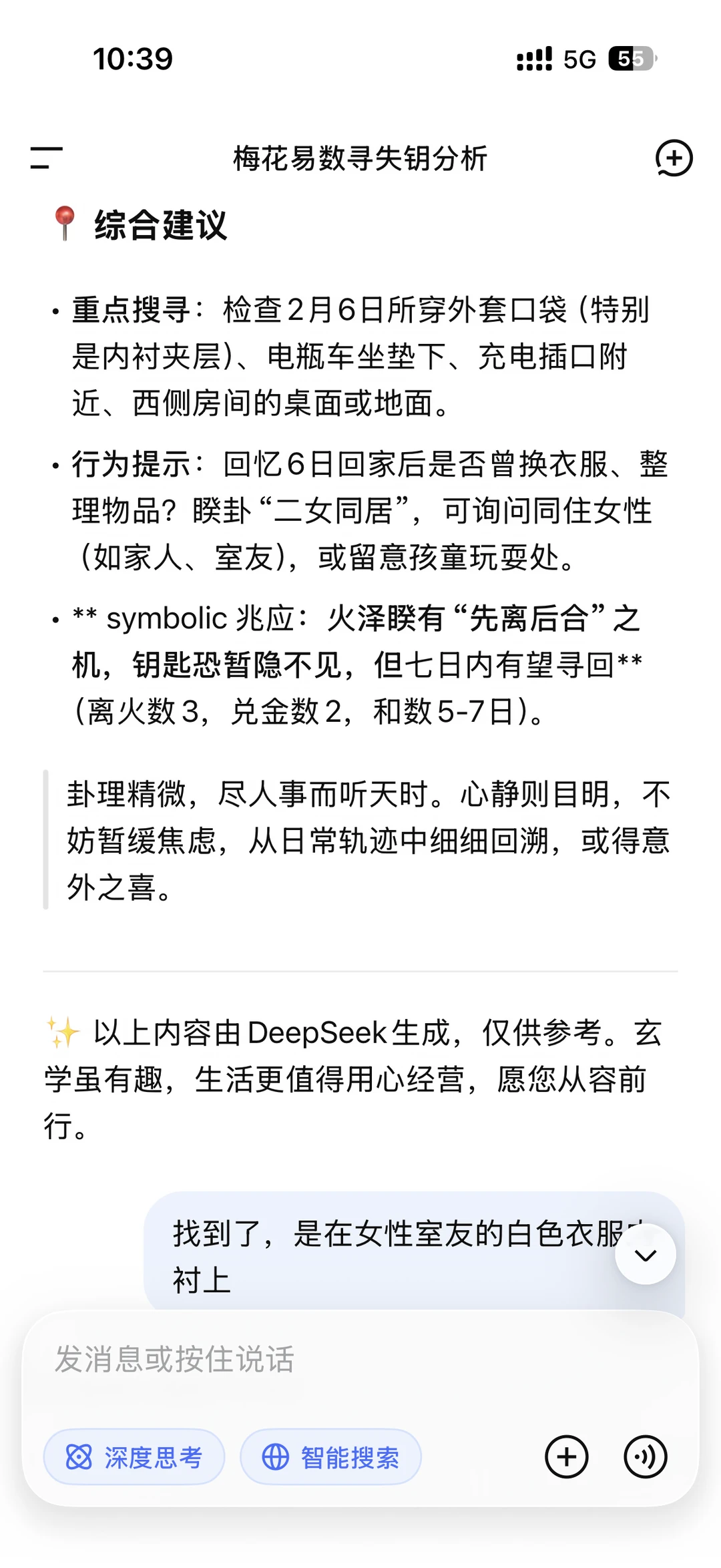The height and width of the screenshot is (1568, 721).
Task: Open the attachment plus button
Action: [x=567, y=1456]
